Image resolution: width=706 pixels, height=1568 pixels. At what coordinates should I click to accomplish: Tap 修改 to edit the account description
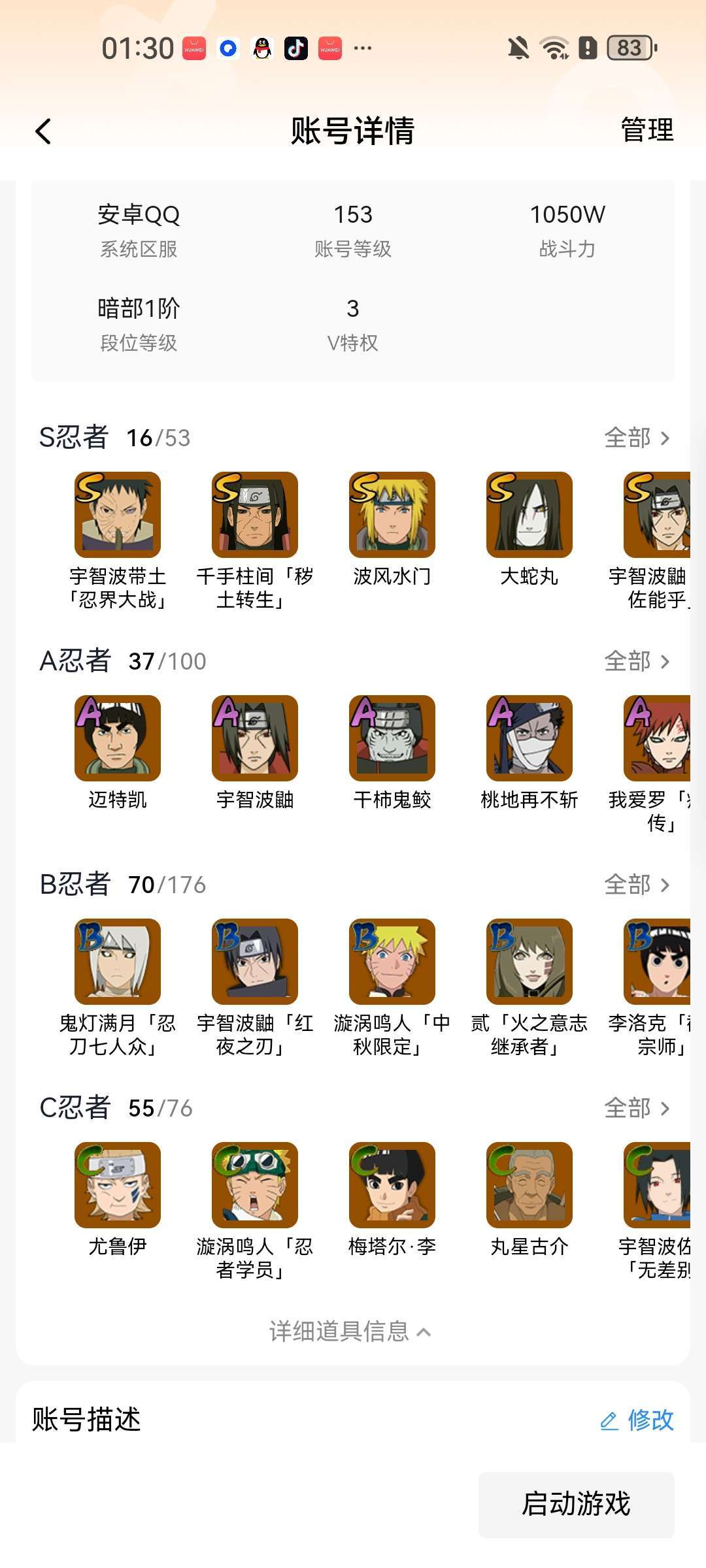tap(637, 1420)
